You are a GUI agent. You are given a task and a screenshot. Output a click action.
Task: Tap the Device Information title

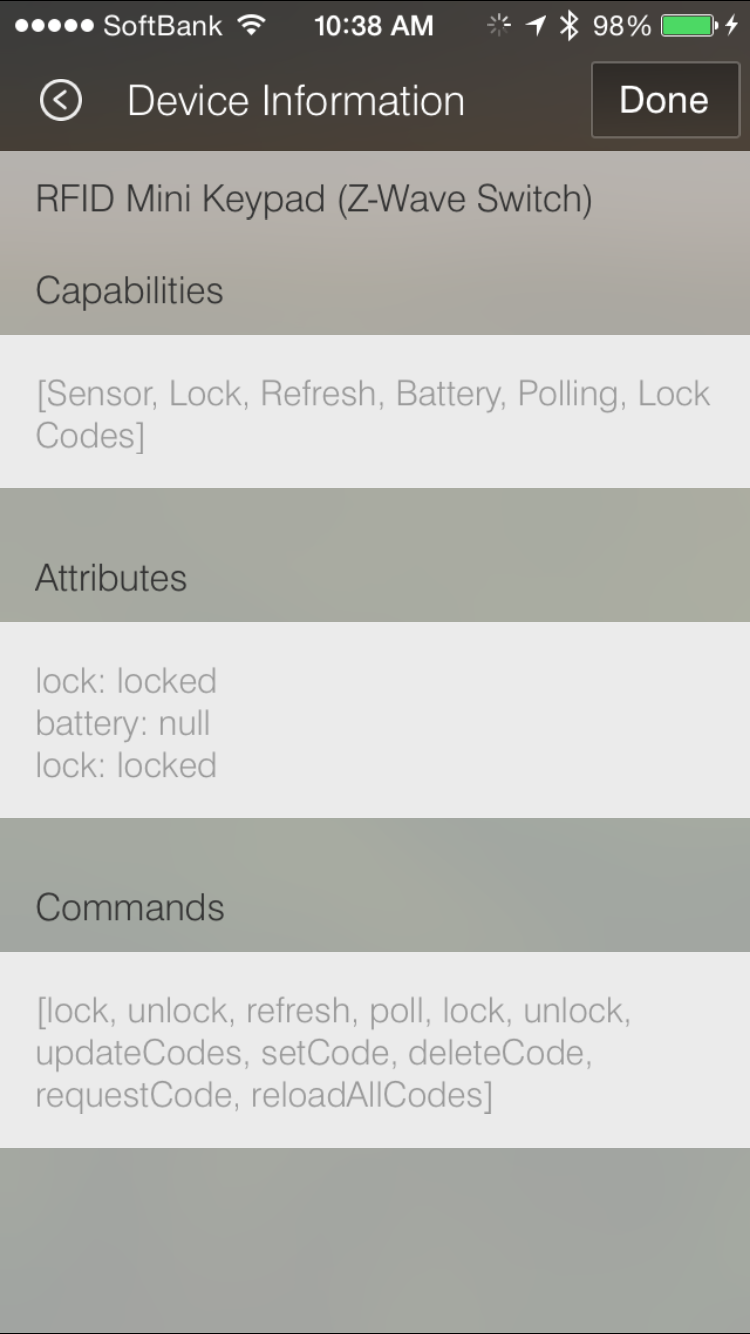[295, 100]
